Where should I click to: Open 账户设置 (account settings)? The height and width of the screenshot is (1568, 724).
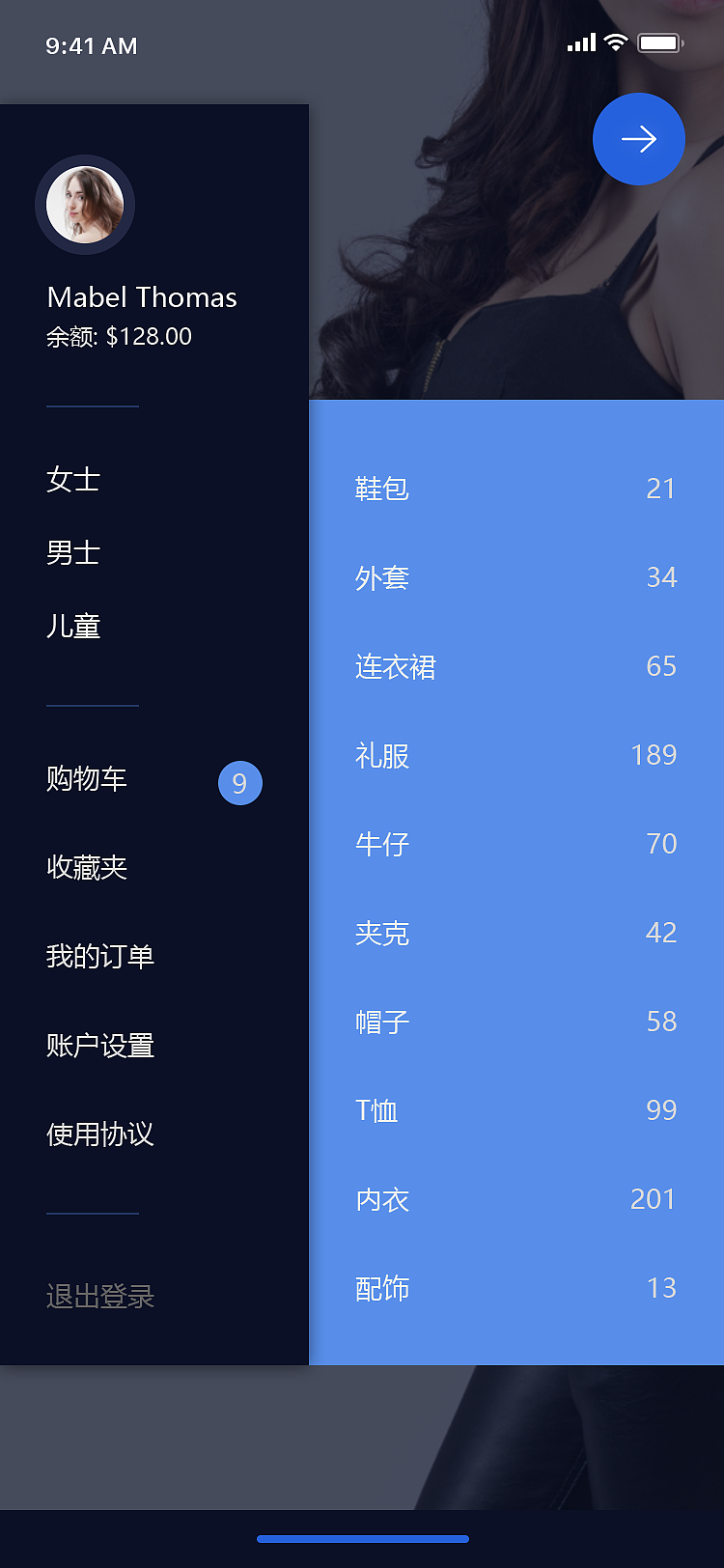101,1046
